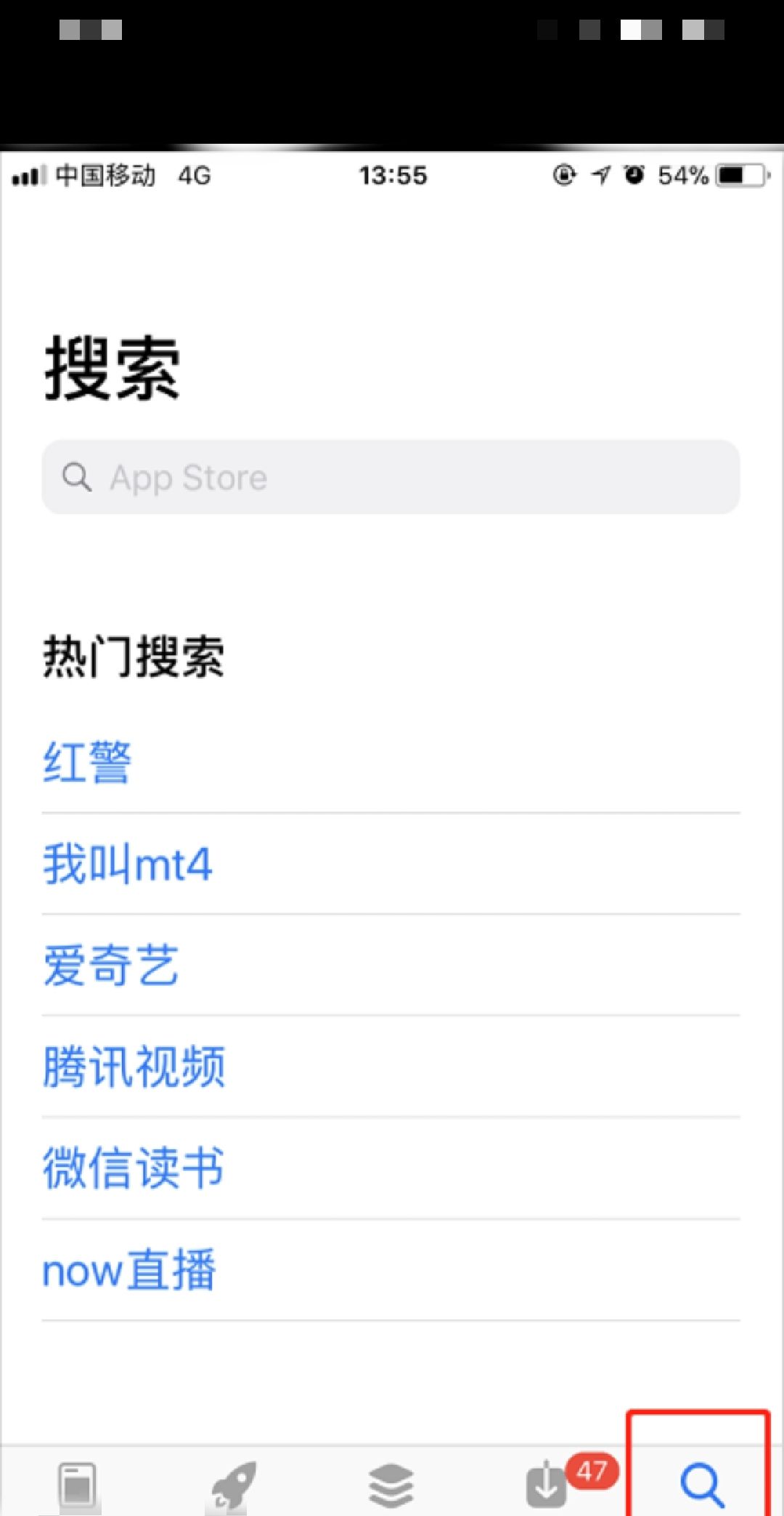
Task: Select the Games rocket icon
Action: [234, 1485]
